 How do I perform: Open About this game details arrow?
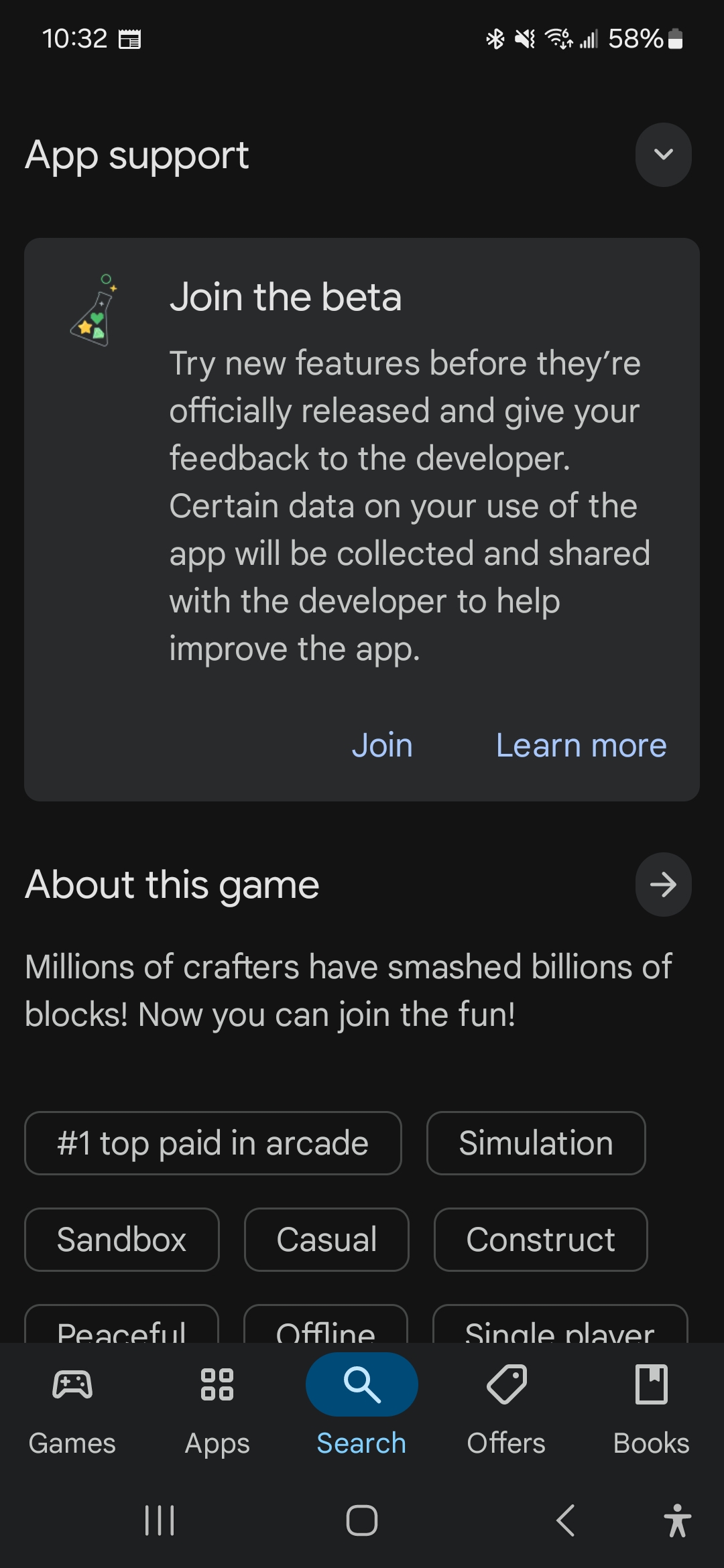(663, 885)
